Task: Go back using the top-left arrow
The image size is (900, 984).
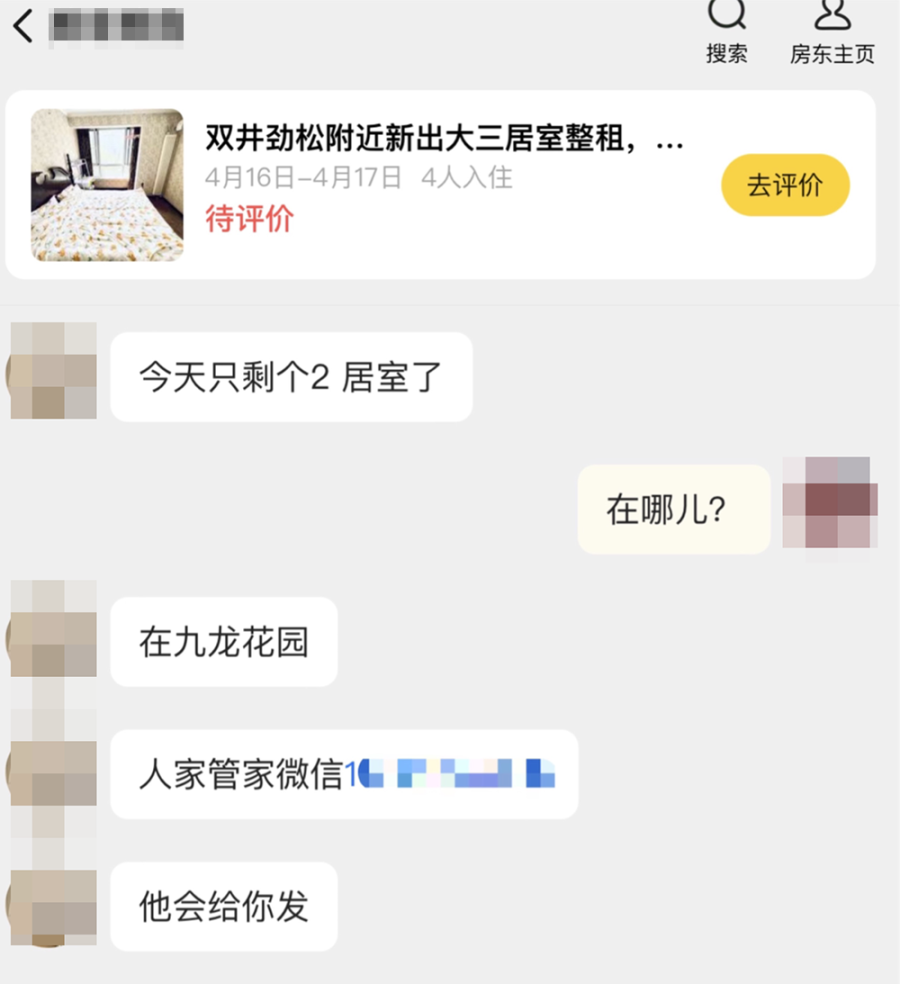Action: 24,26
